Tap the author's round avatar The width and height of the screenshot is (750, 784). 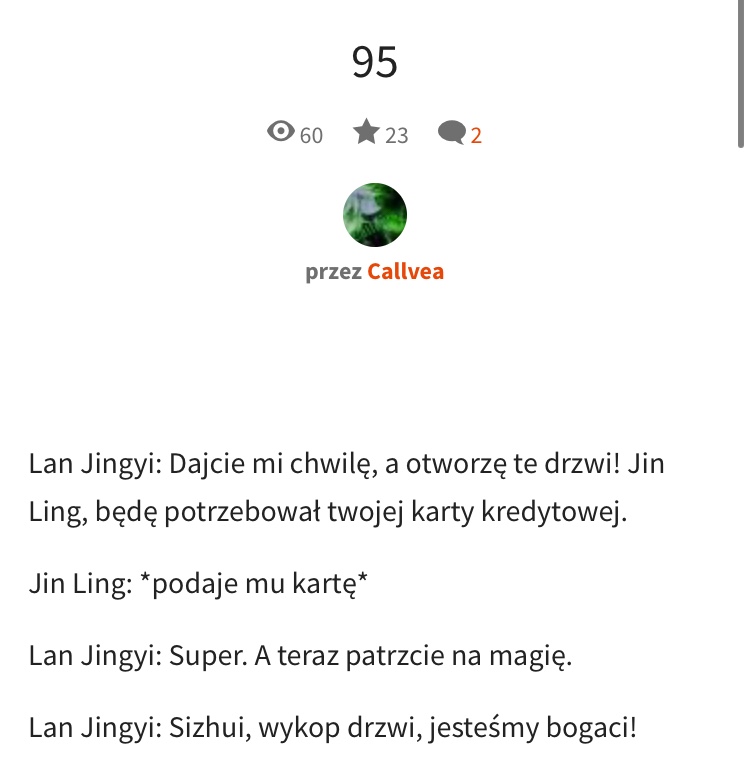tap(375, 215)
